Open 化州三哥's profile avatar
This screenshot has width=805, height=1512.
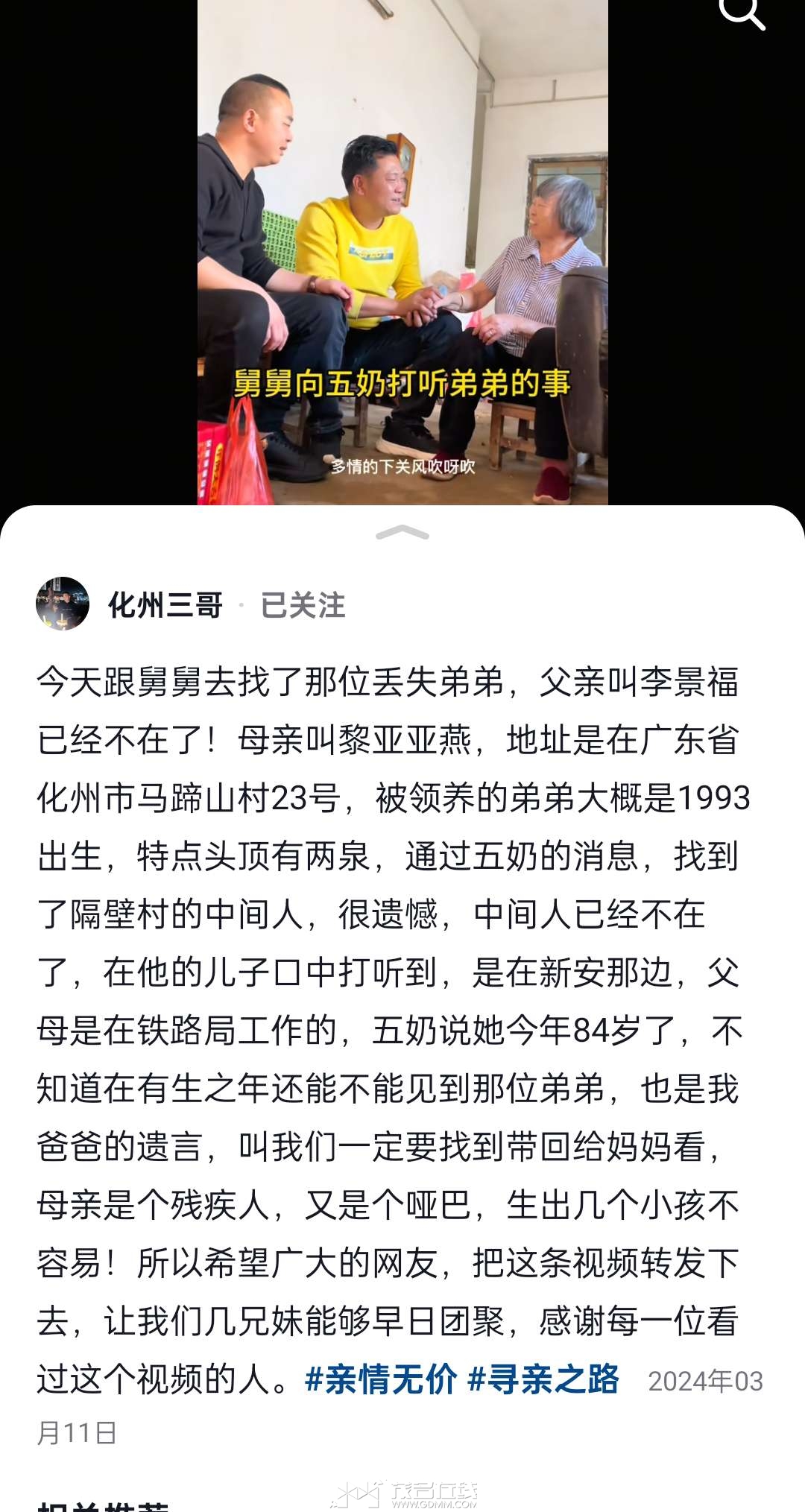(63, 604)
